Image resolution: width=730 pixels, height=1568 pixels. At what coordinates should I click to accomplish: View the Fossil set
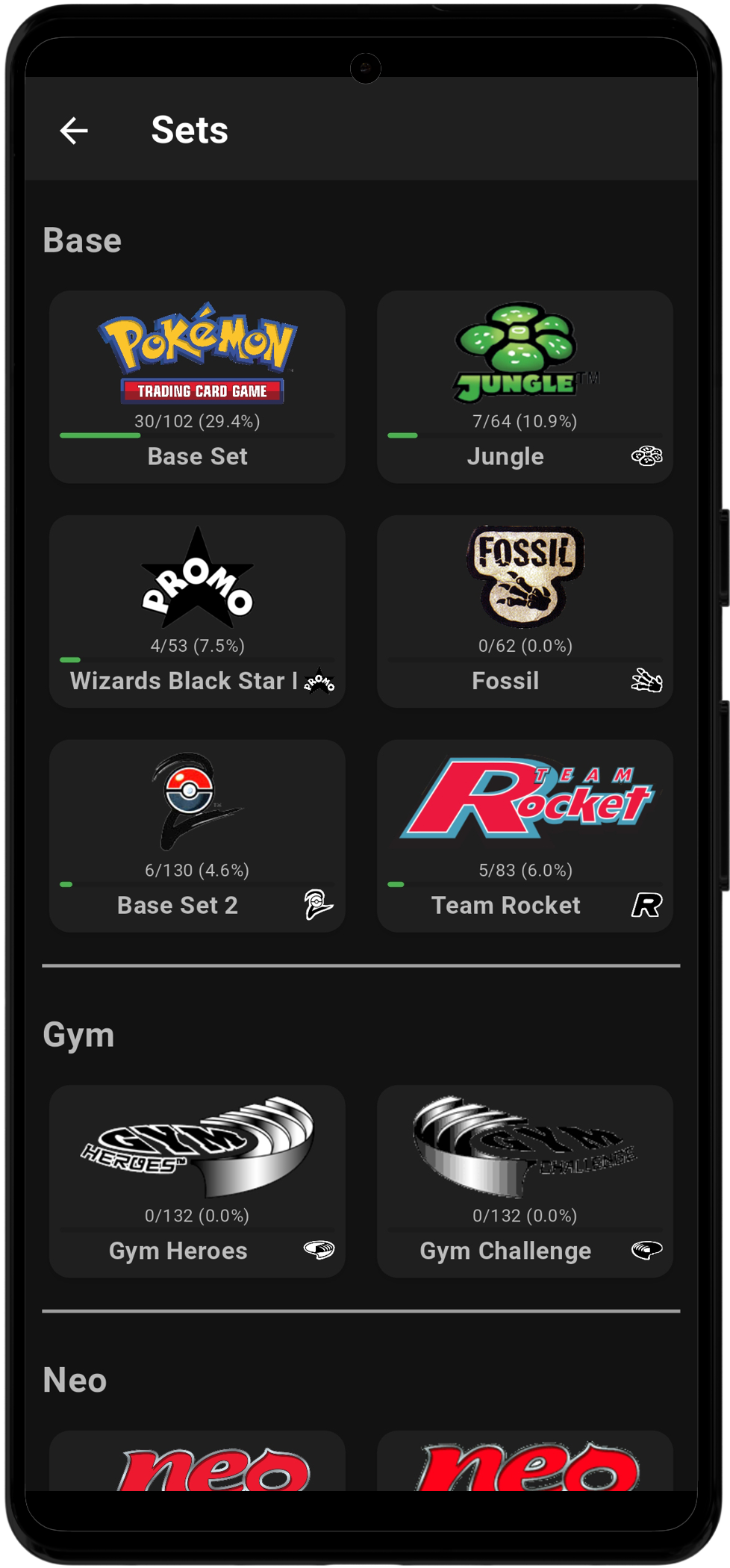pos(525,611)
